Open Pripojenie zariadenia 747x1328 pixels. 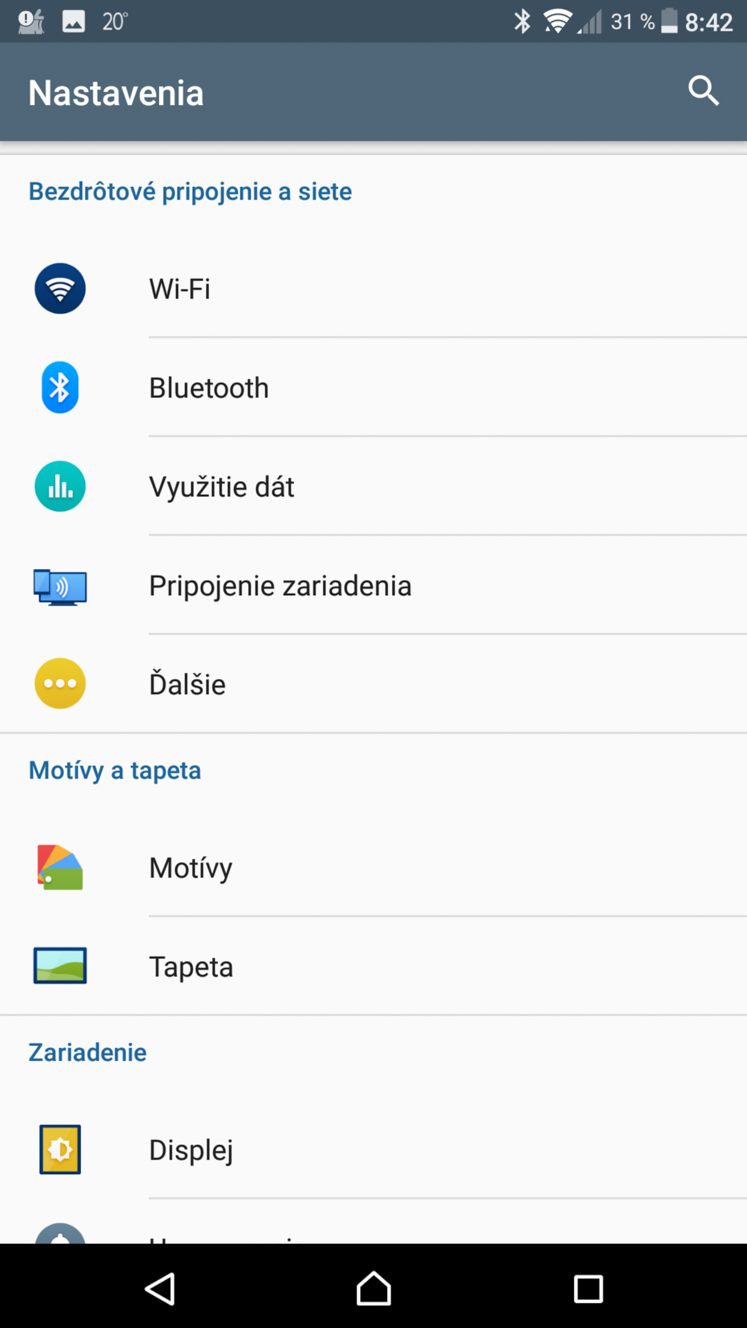click(x=373, y=586)
